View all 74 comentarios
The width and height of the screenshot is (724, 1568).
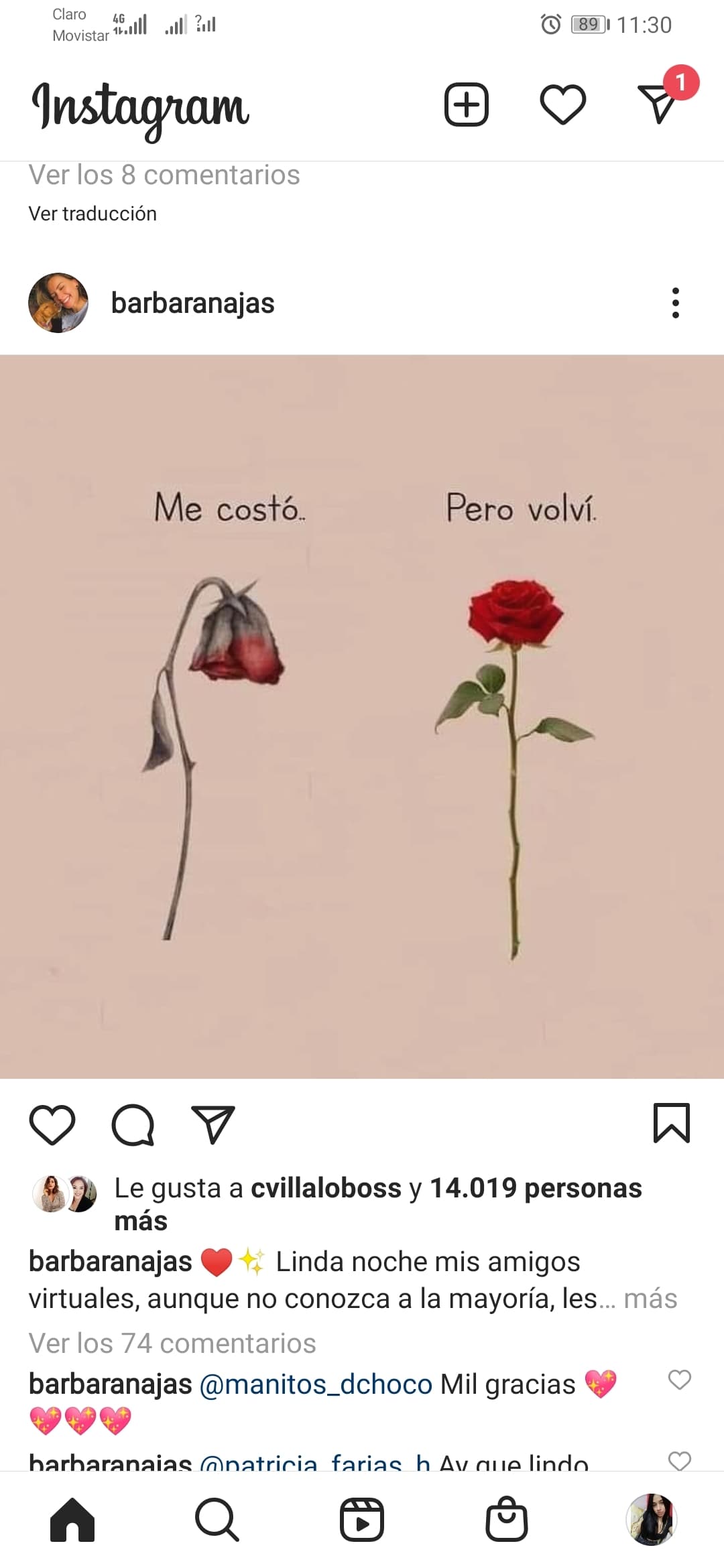tap(172, 1343)
